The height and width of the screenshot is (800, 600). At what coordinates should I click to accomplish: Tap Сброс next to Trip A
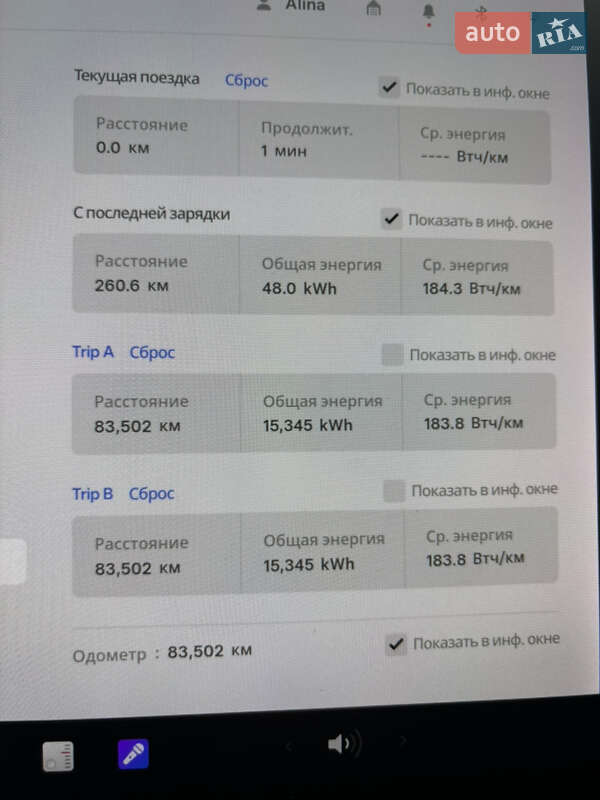[x=152, y=352]
